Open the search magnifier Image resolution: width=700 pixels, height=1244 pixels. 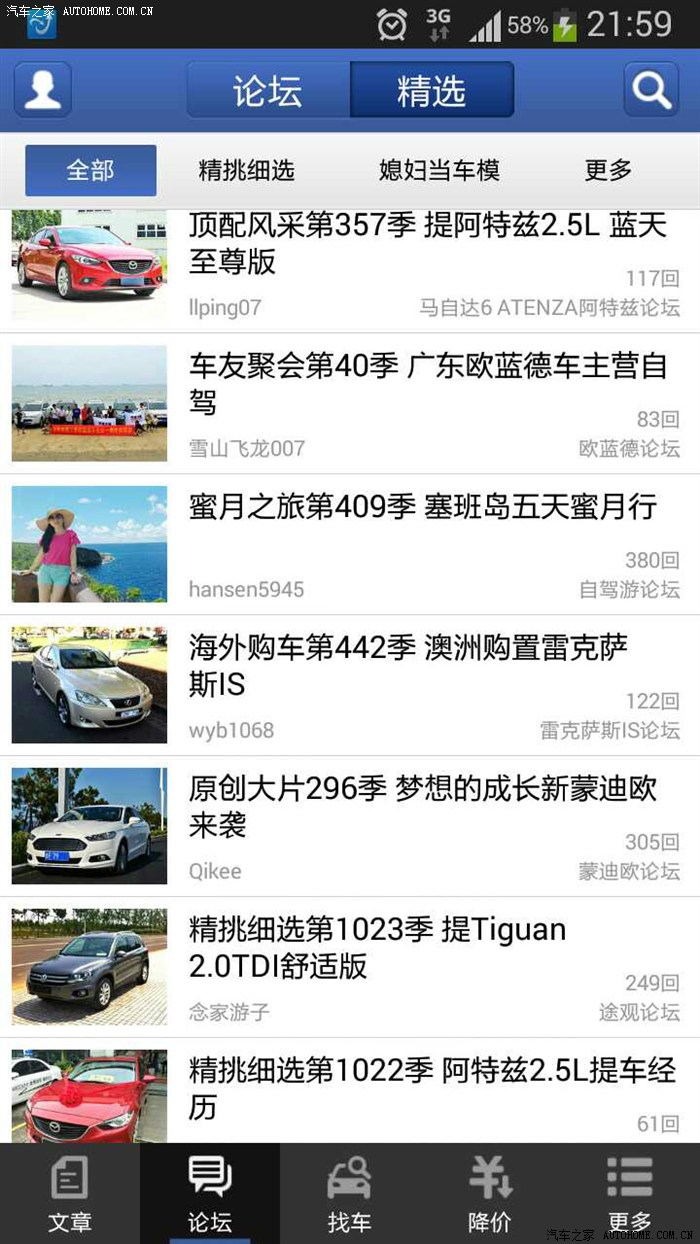[x=651, y=90]
